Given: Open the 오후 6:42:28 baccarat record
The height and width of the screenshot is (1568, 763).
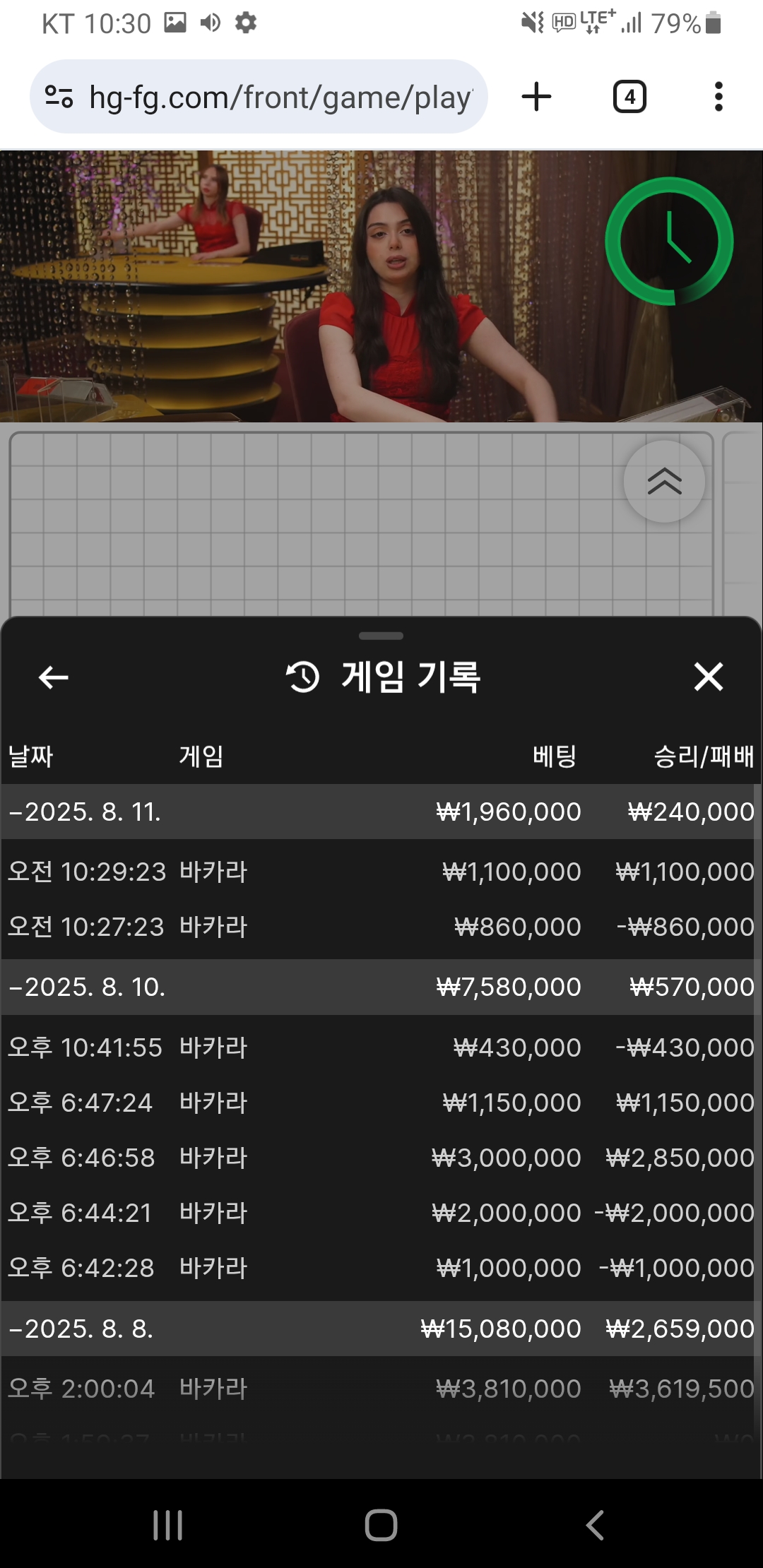Looking at the screenshot, I should point(379,1267).
